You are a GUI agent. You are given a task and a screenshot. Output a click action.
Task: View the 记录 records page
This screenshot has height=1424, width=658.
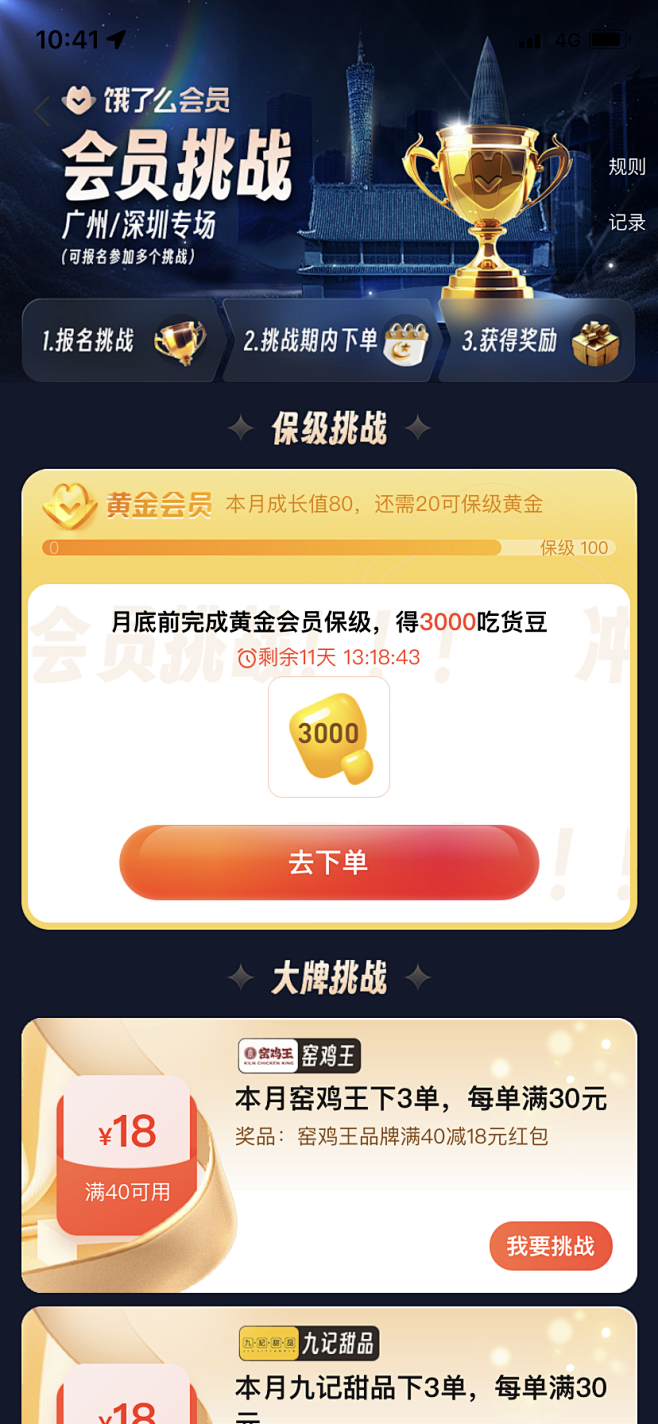click(627, 222)
